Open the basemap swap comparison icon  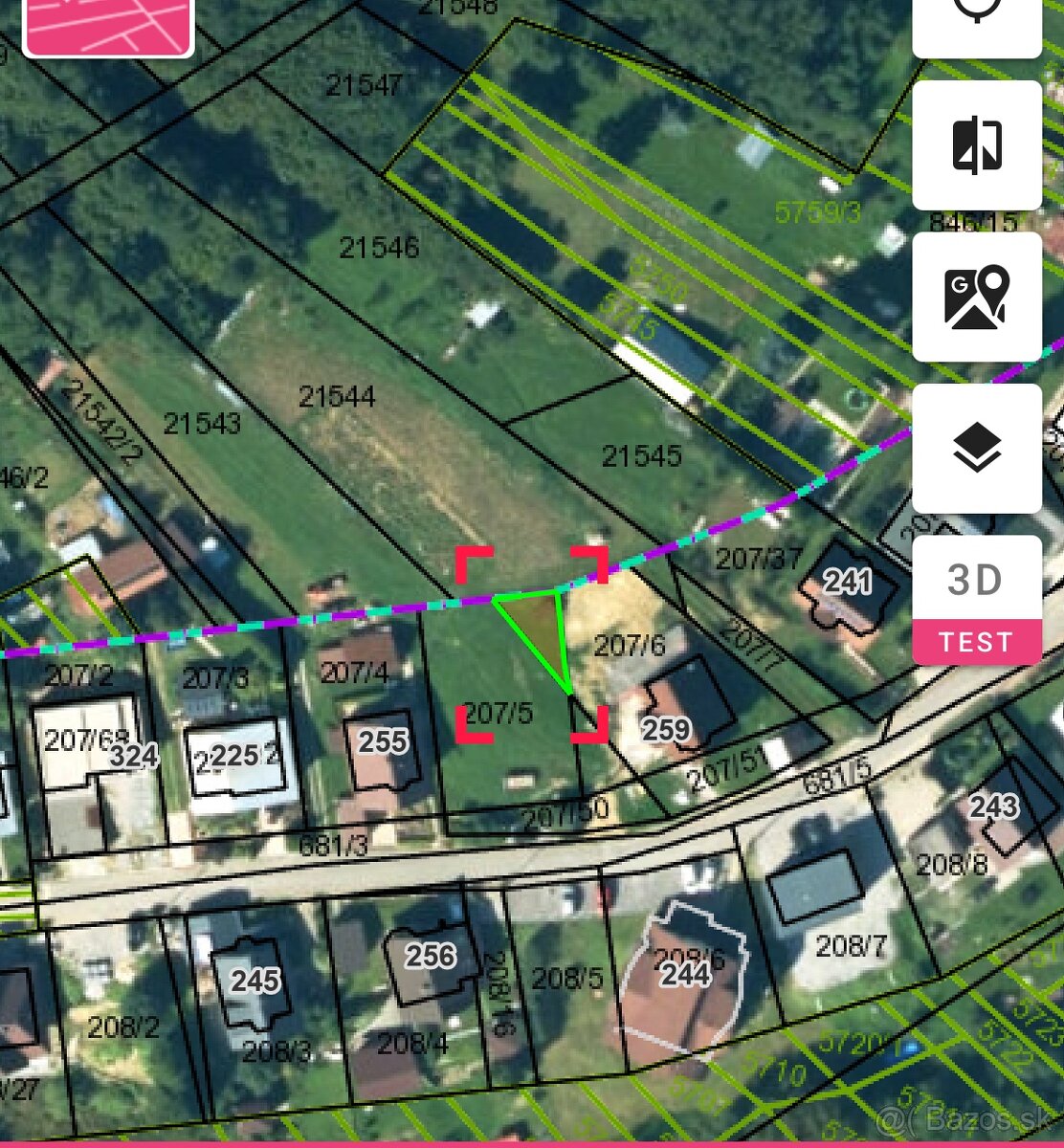[977, 145]
